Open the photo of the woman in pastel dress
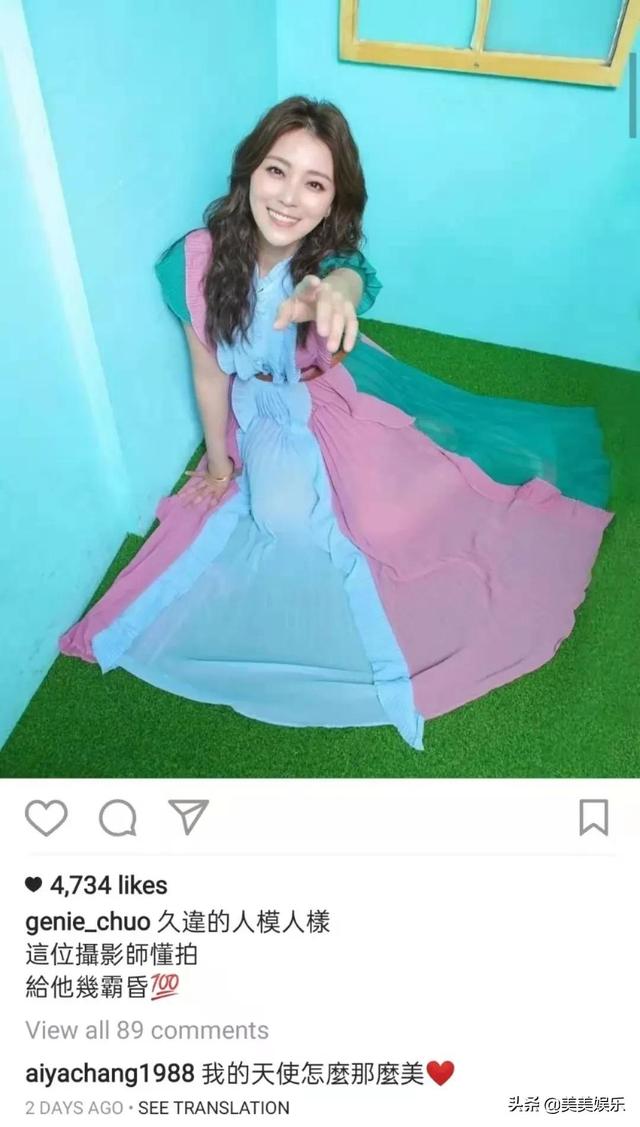Image resolution: width=640 pixels, height=1127 pixels. click(x=320, y=388)
